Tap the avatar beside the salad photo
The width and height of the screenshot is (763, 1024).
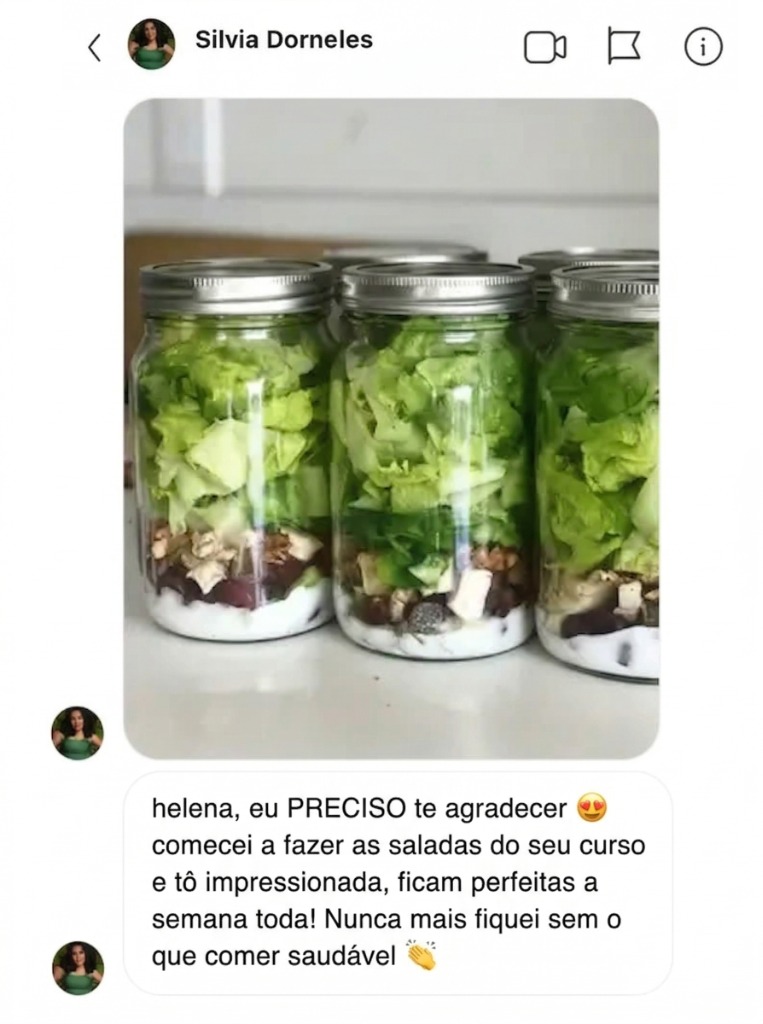[77, 733]
